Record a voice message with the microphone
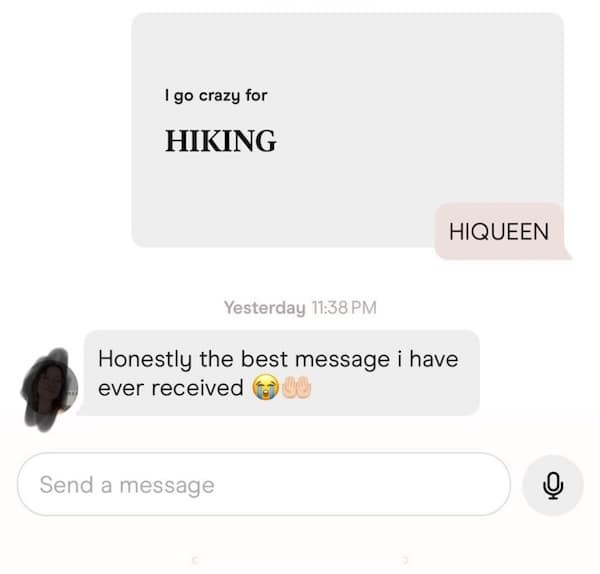This screenshot has width=600, height=574. 552,485
